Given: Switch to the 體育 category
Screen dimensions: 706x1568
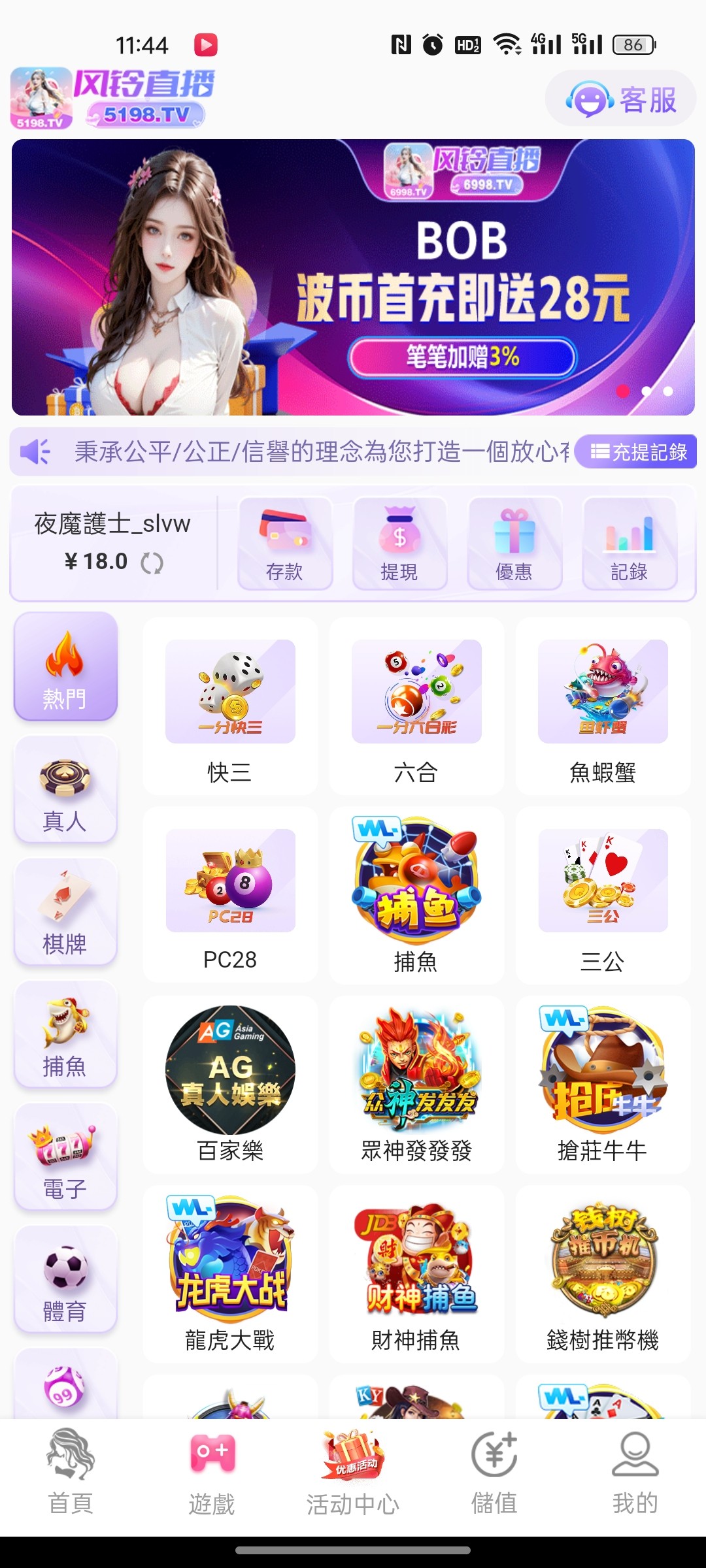Looking at the screenshot, I should pos(65,1279).
